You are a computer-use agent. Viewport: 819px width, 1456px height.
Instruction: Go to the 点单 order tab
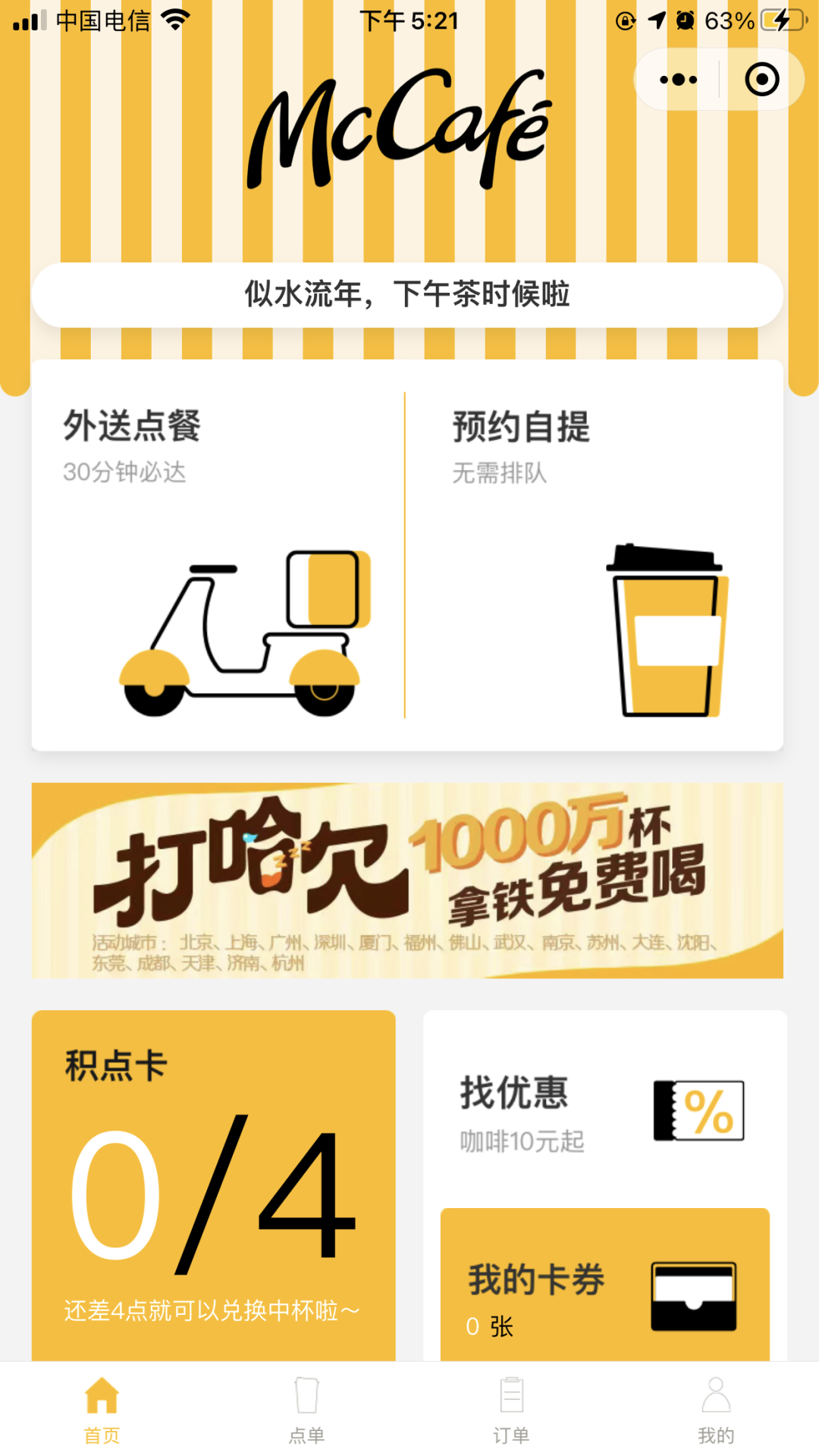pyautogui.click(x=307, y=1409)
